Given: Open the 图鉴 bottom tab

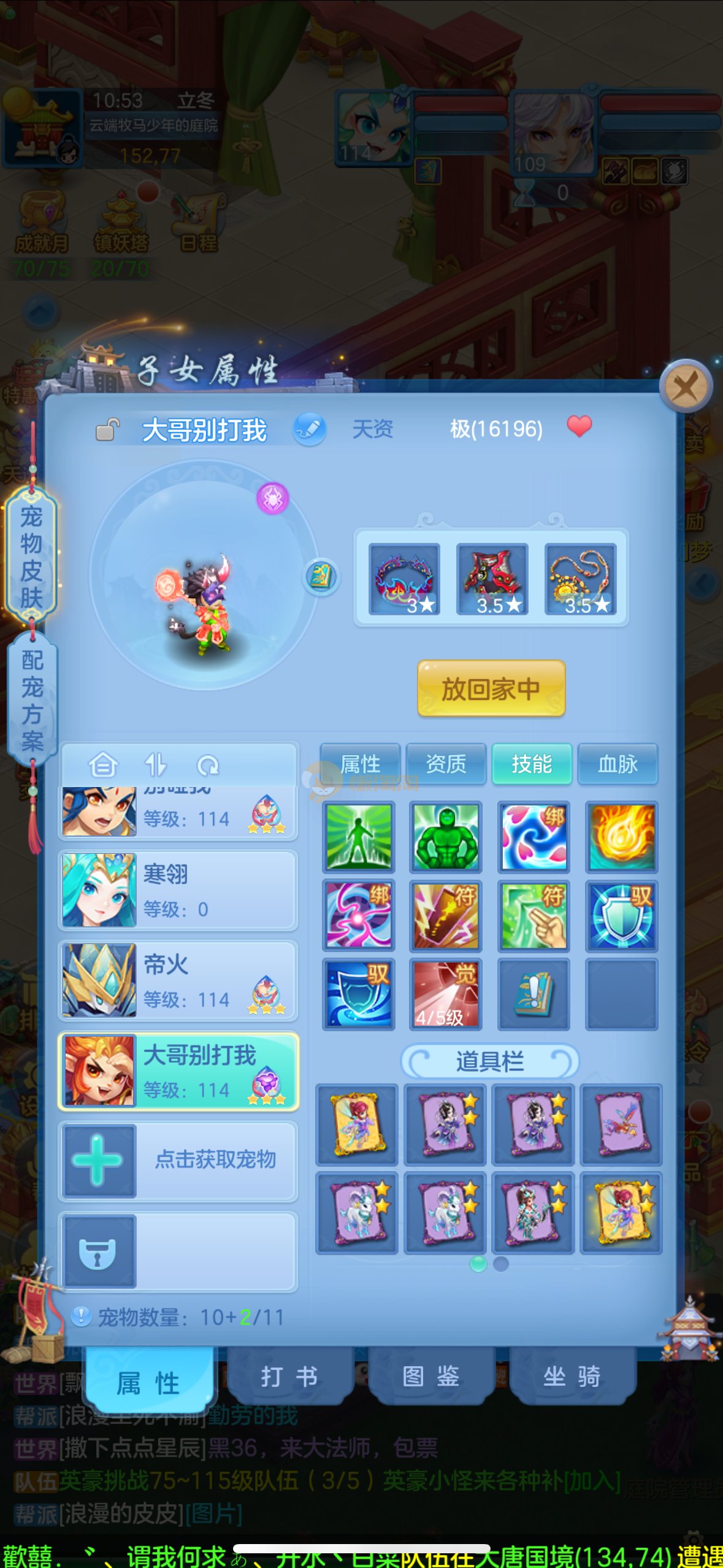Looking at the screenshot, I should (x=430, y=1376).
